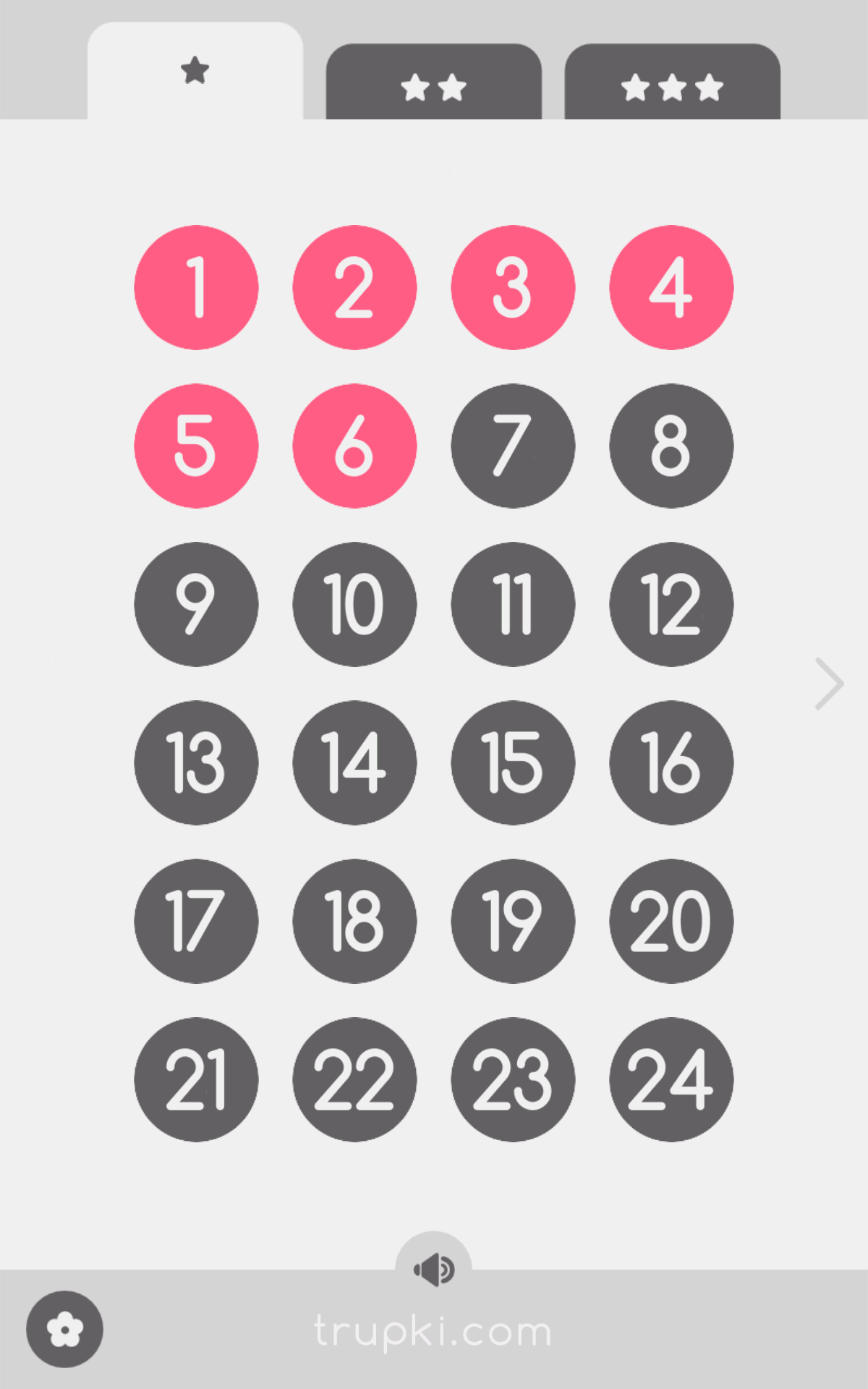Open level 24
Image resolution: width=868 pixels, height=1389 pixels.
671,1079
